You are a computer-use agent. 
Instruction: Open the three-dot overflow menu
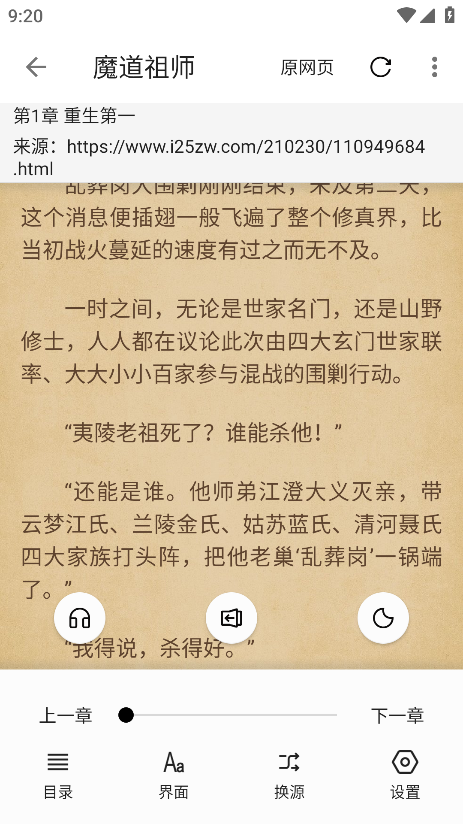[x=434, y=67]
